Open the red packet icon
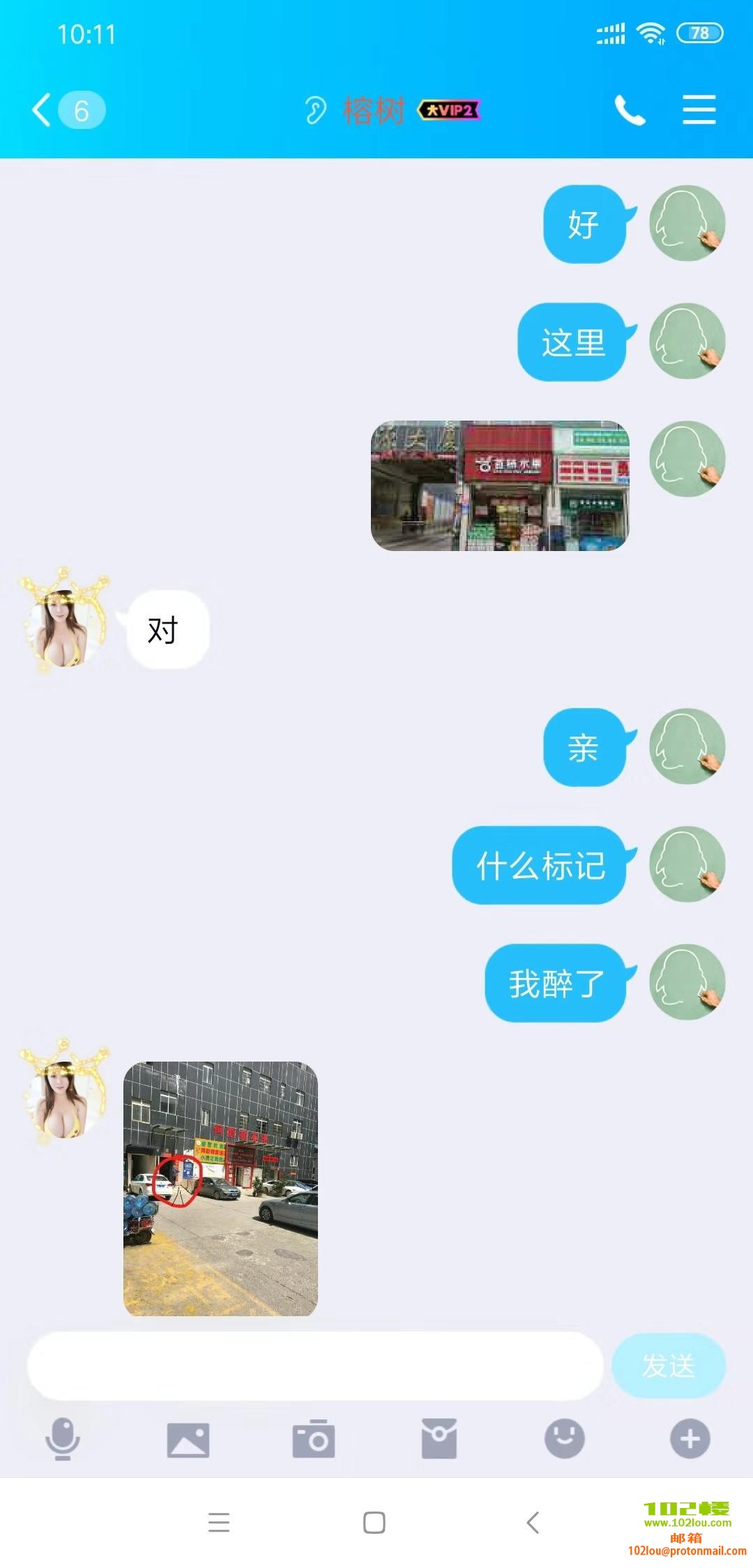The image size is (753, 1568). click(x=439, y=1438)
